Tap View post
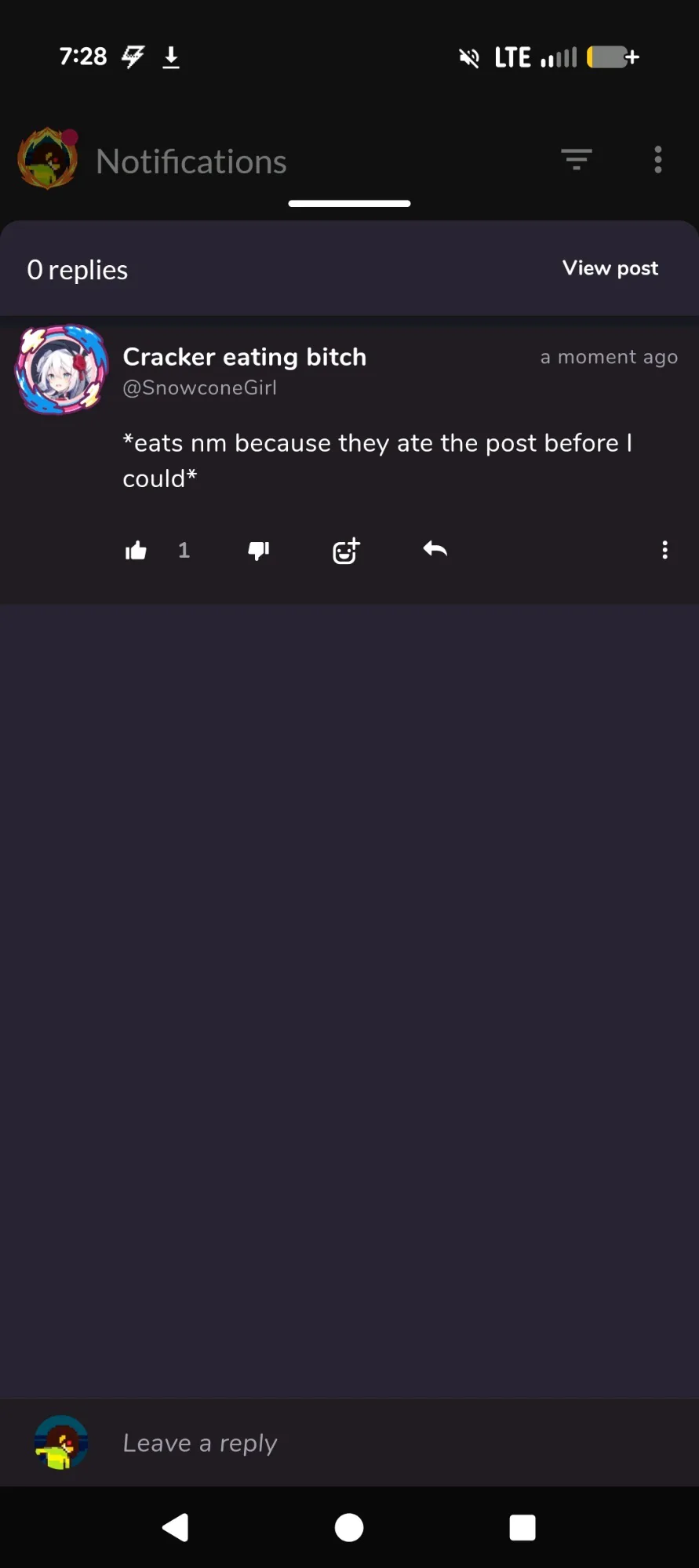 (610, 268)
